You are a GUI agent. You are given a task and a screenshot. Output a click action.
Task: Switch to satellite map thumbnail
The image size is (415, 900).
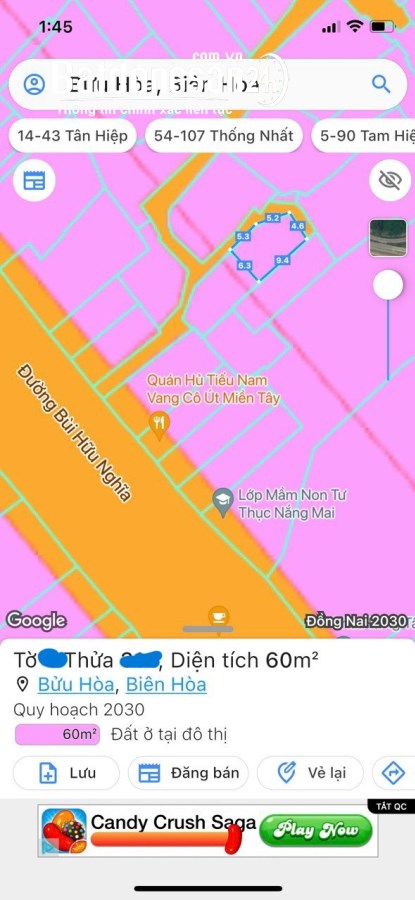pyautogui.click(x=388, y=238)
